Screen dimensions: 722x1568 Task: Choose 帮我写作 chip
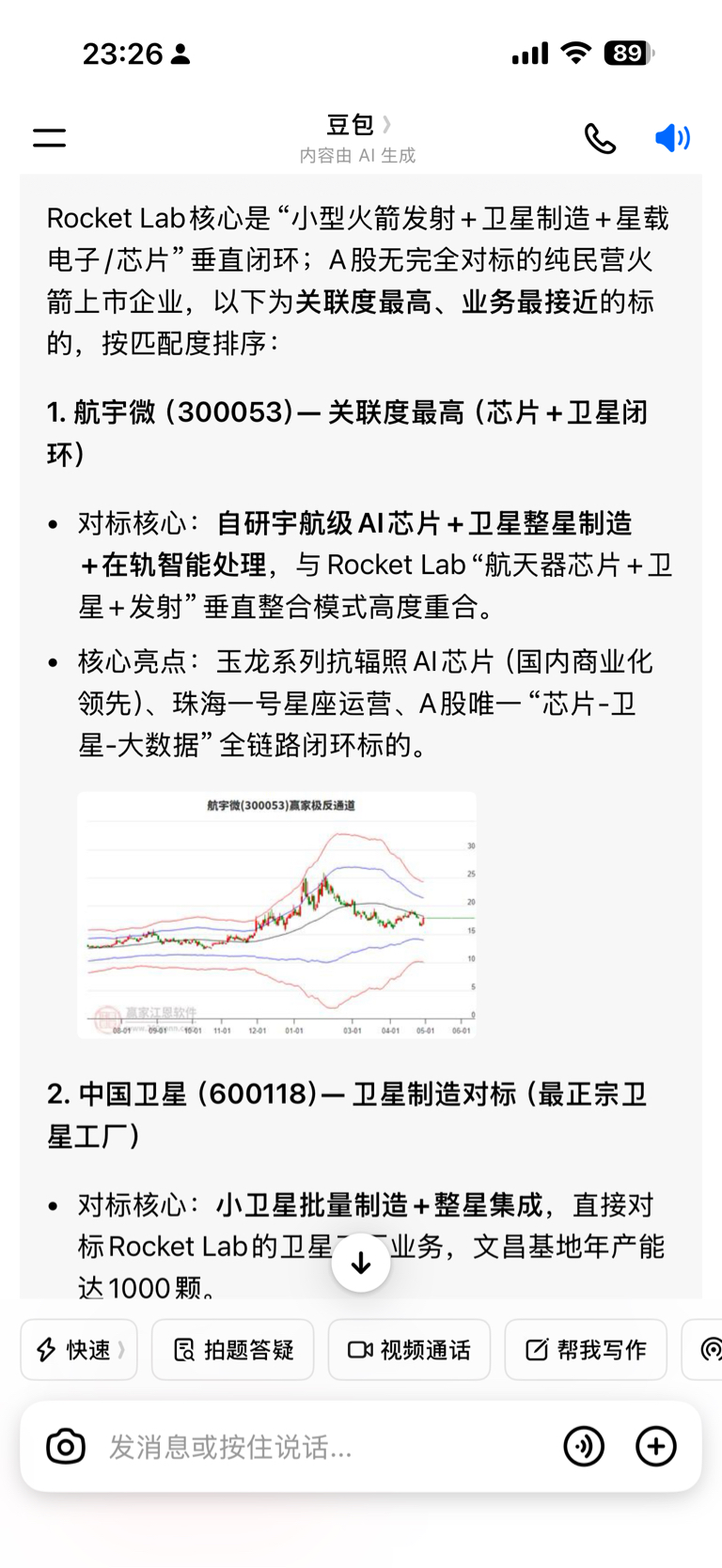pos(586,1350)
